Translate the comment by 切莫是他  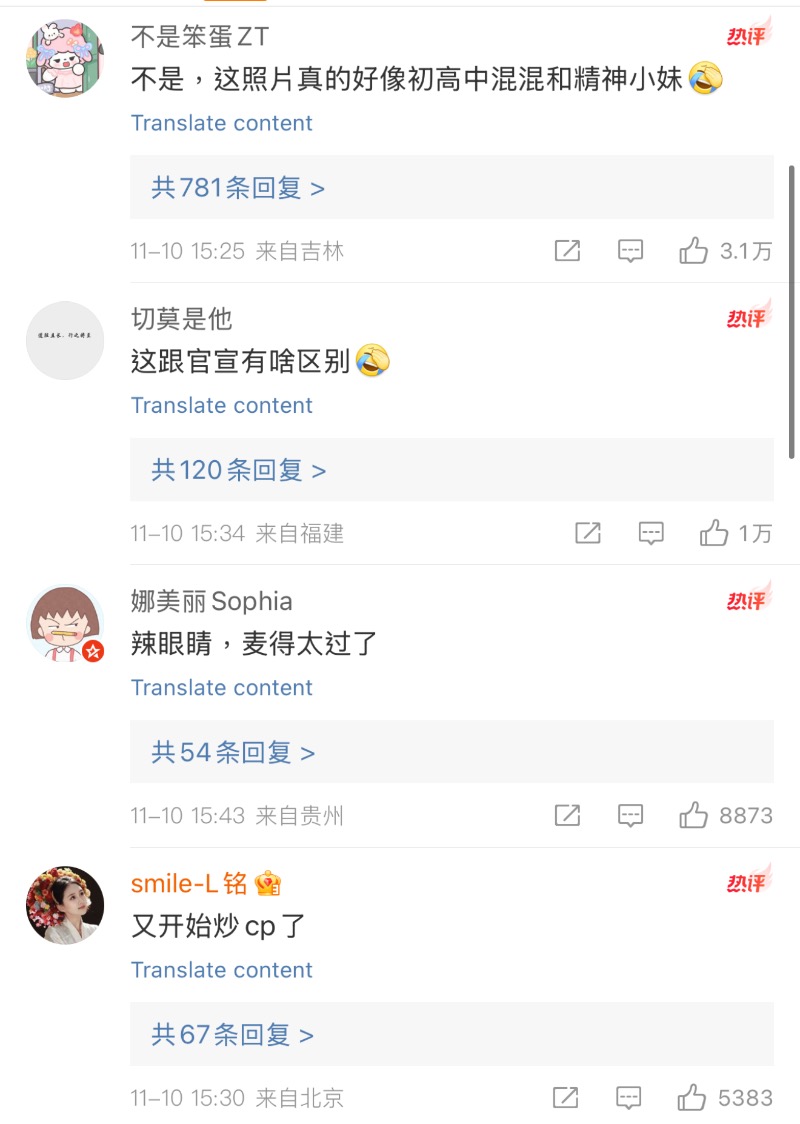point(221,405)
